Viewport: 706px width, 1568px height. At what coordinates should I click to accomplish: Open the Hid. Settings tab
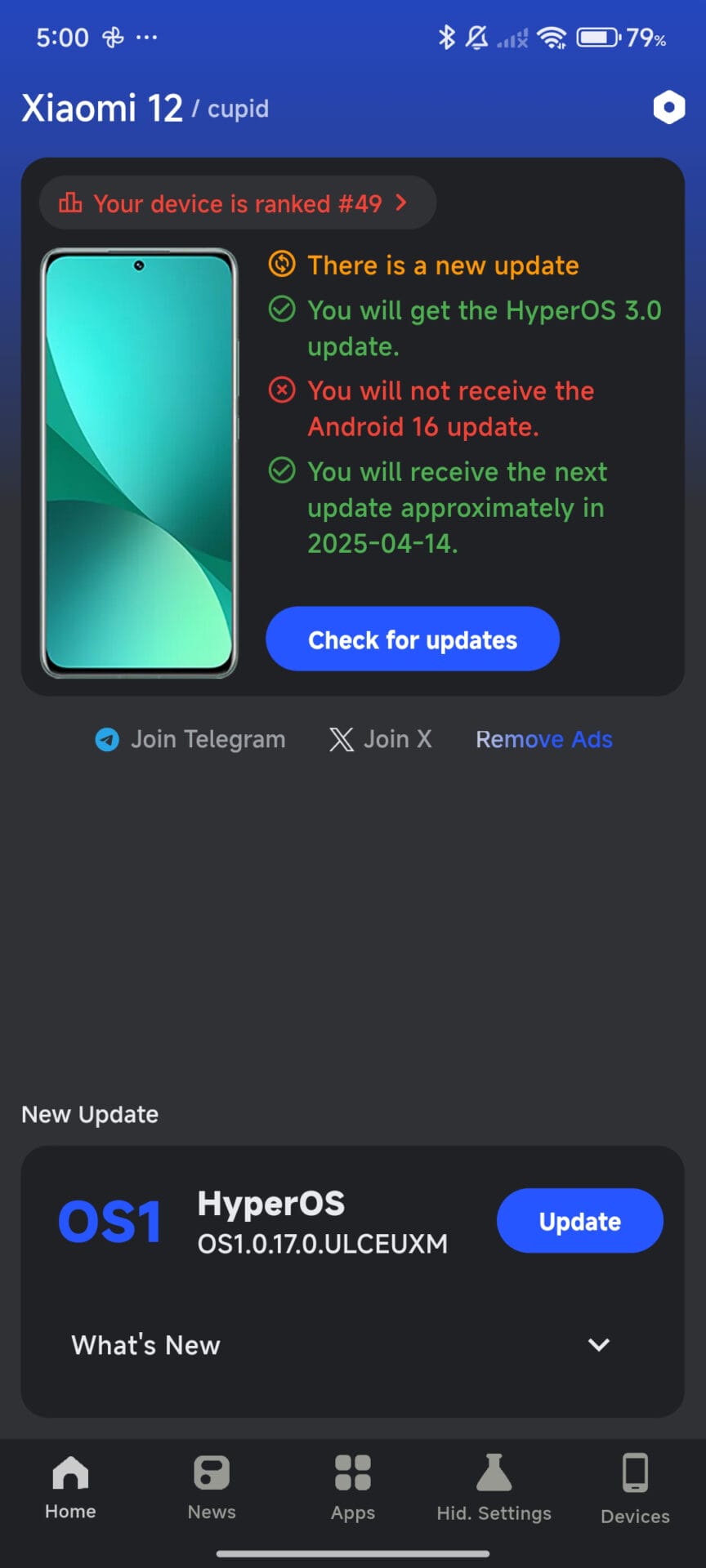(x=494, y=1487)
